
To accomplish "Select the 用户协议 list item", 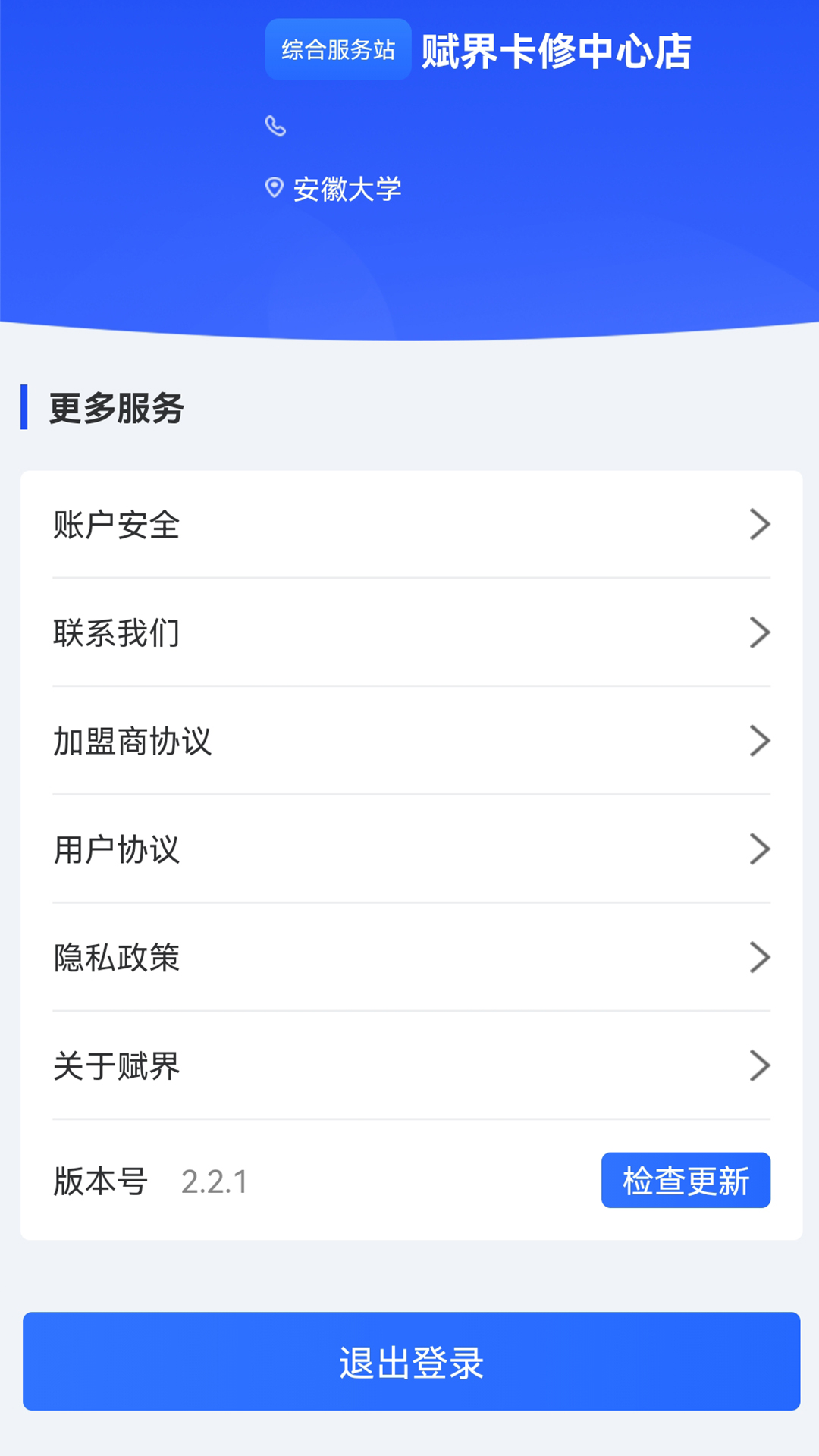I will [x=409, y=849].
